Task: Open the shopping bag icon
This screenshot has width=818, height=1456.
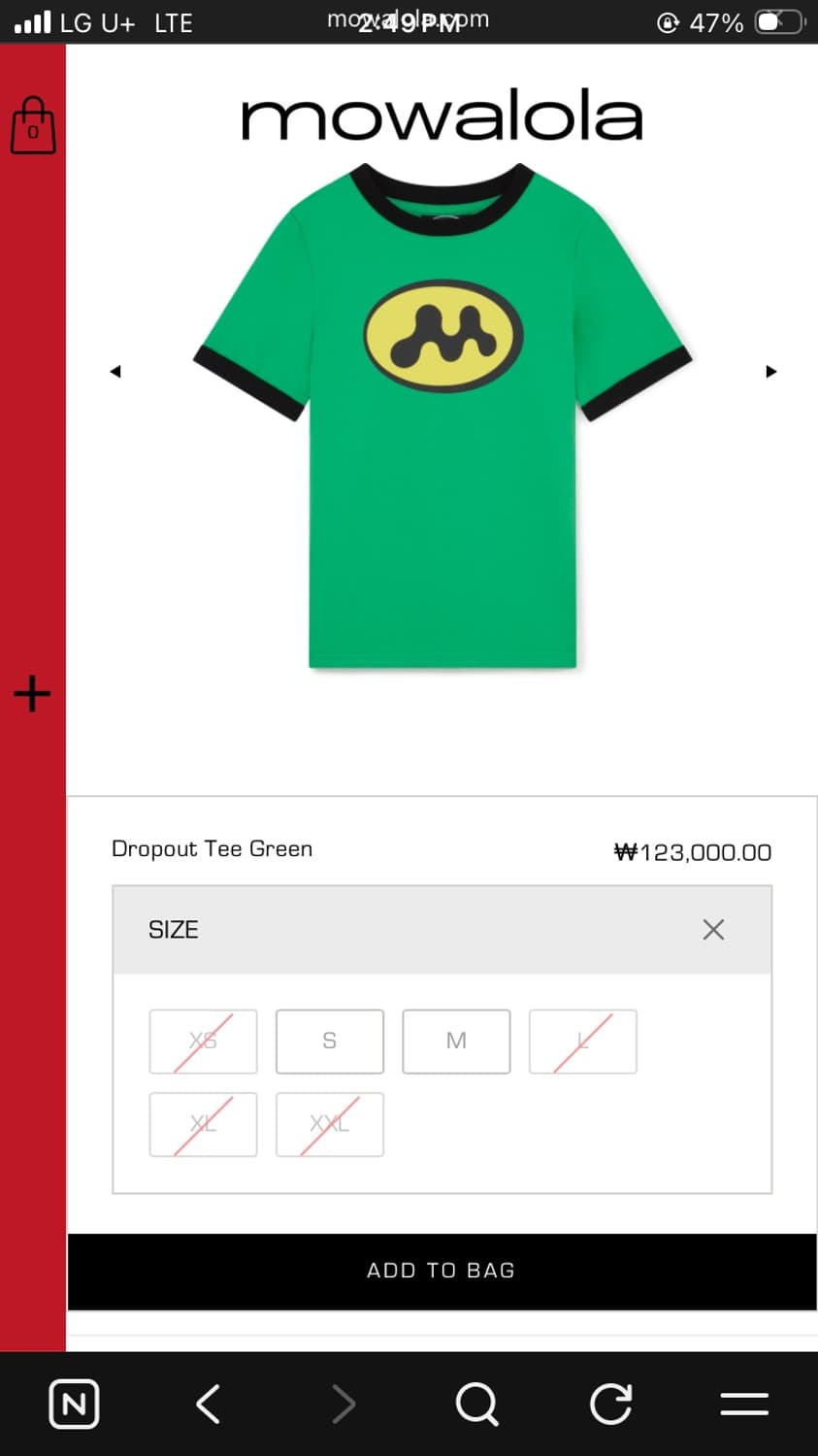Action: [x=33, y=125]
